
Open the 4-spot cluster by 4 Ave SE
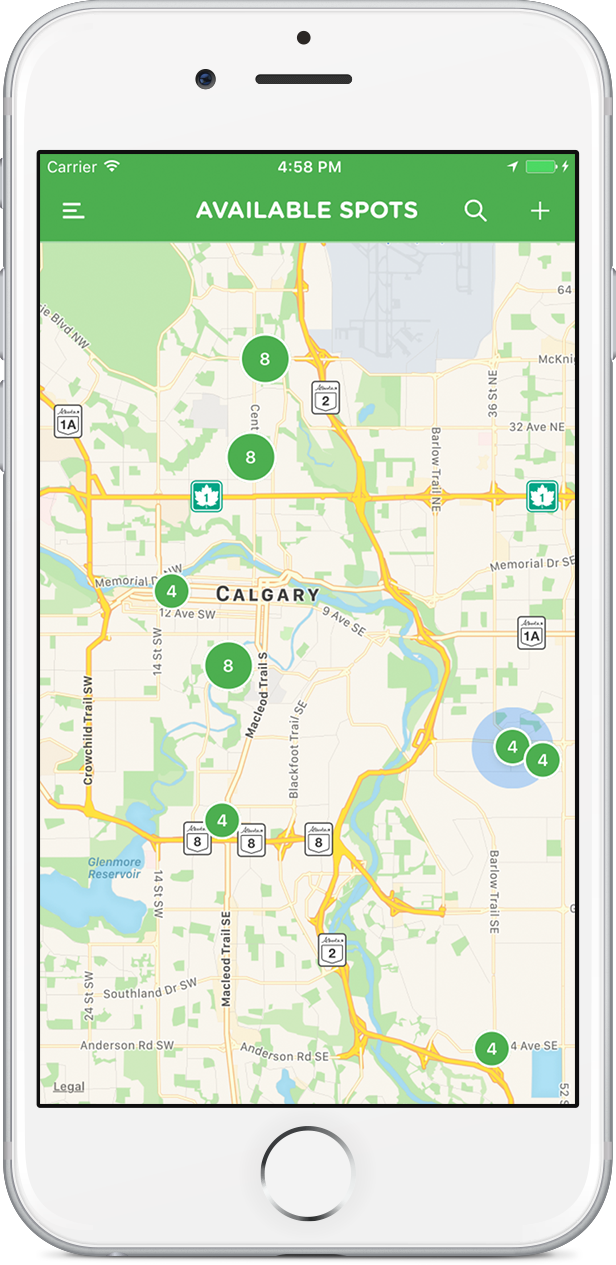(x=491, y=1049)
